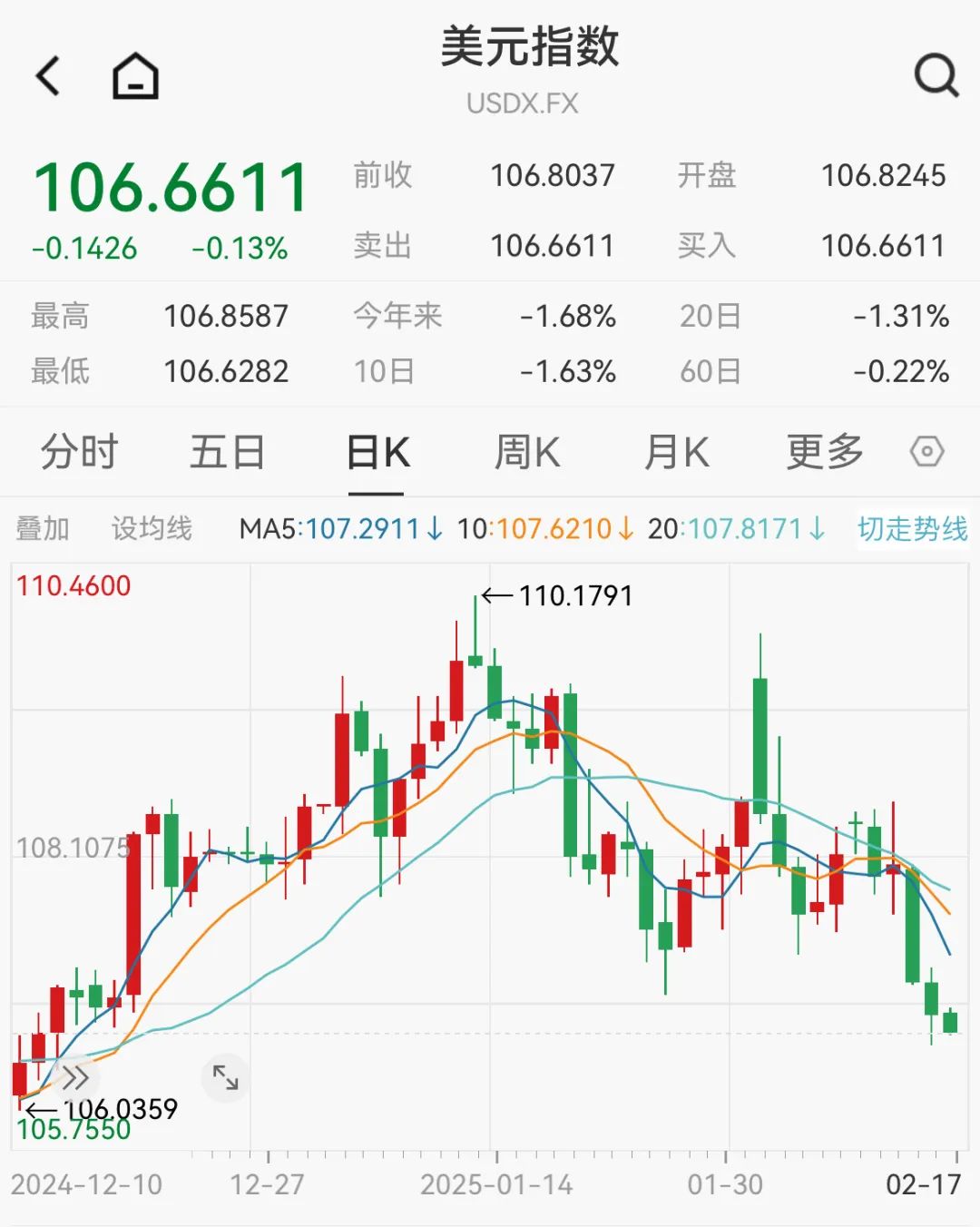Expand the 更多 options menu
The width and height of the screenshot is (980, 1227).
822,451
